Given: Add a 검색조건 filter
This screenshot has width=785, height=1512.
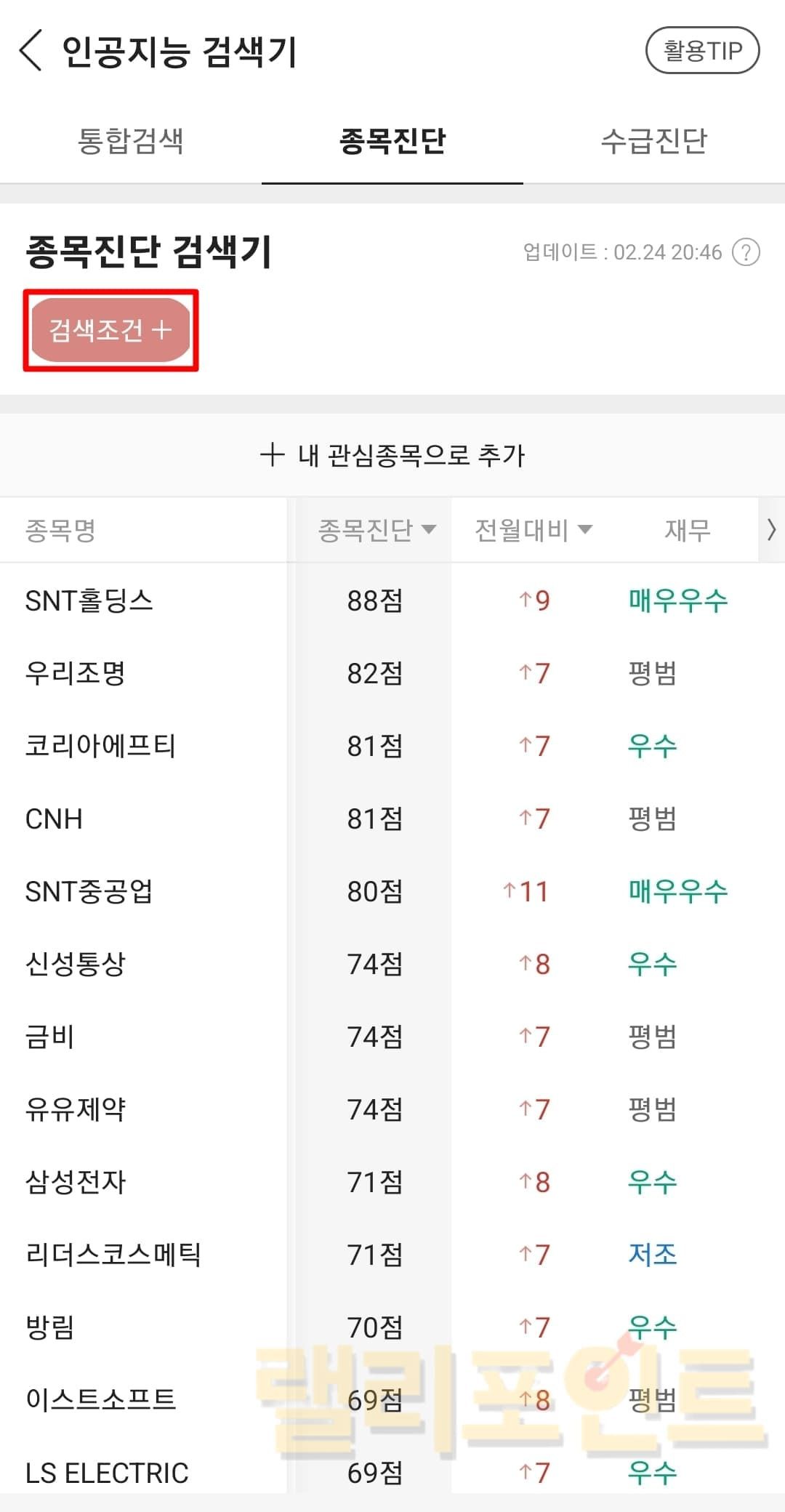Looking at the screenshot, I should (110, 330).
